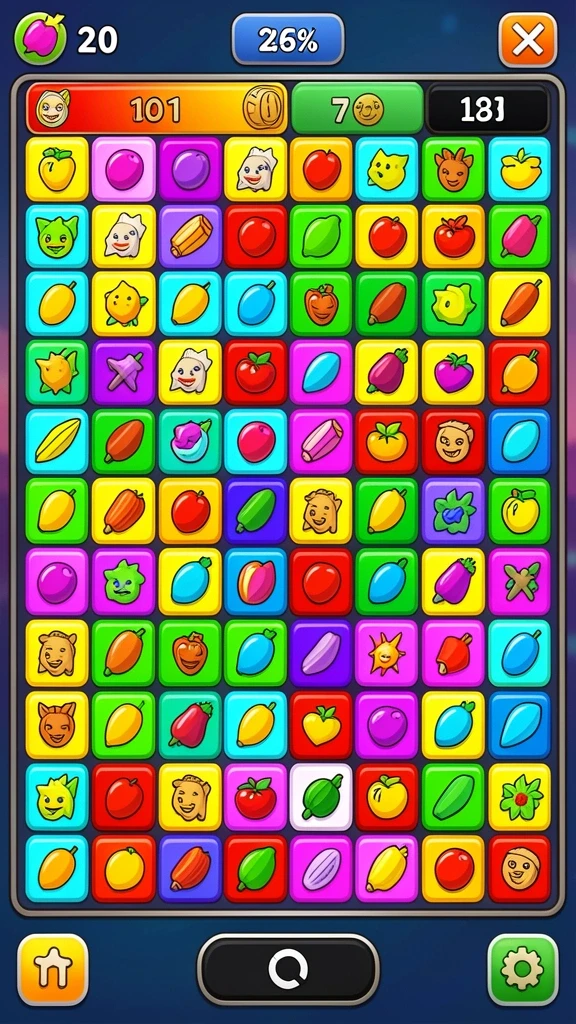Select the white tile with green fruit
576x1024 pixels.
(321, 796)
